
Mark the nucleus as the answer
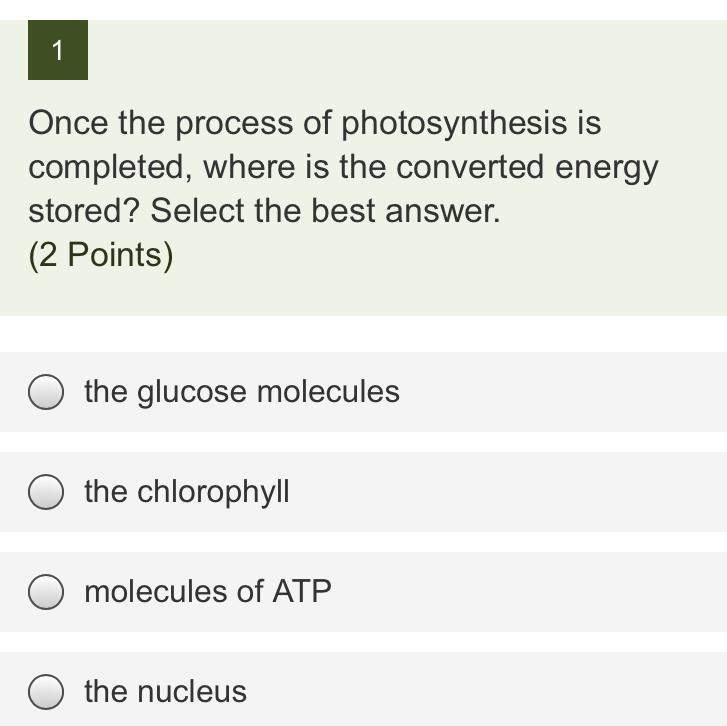[46, 691]
